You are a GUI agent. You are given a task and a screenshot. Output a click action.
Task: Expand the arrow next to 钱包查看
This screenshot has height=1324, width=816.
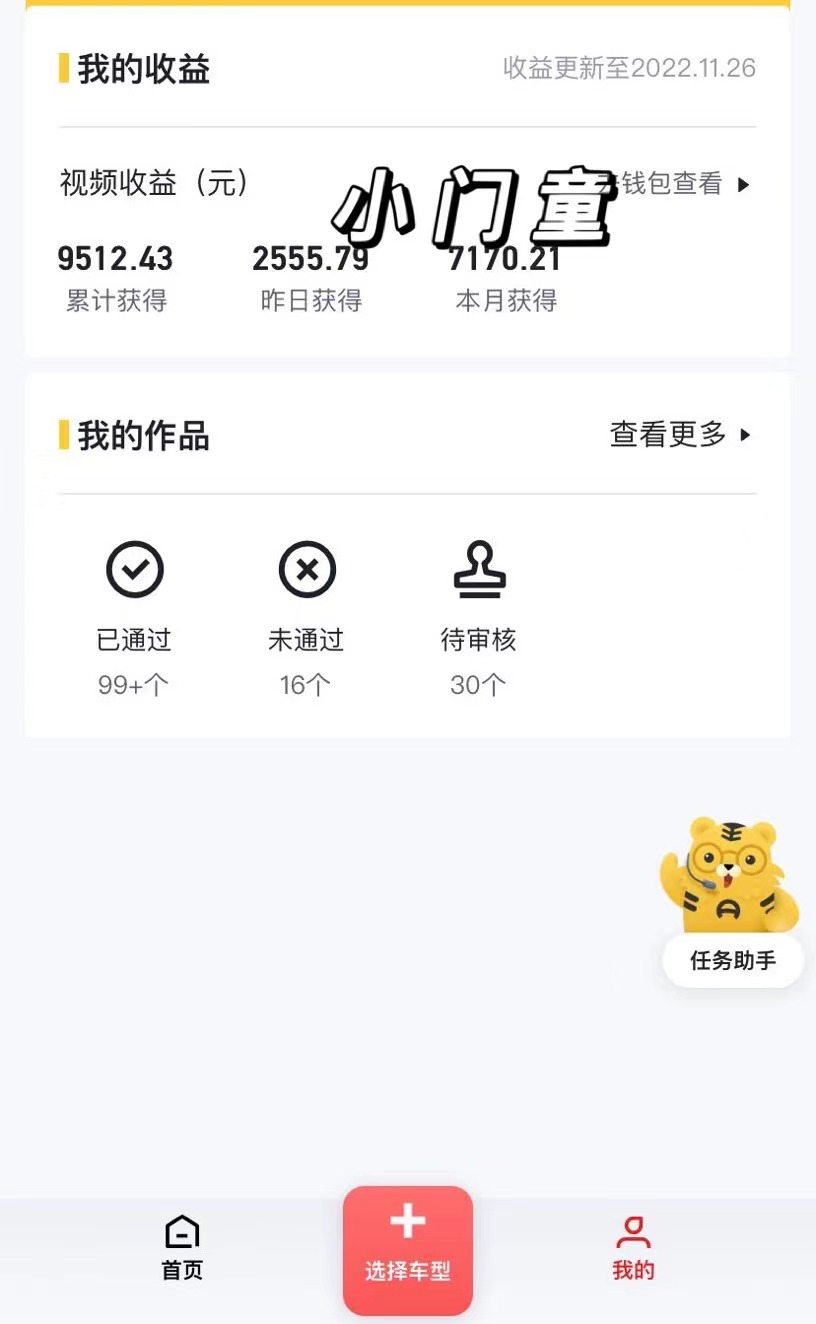(x=742, y=185)
